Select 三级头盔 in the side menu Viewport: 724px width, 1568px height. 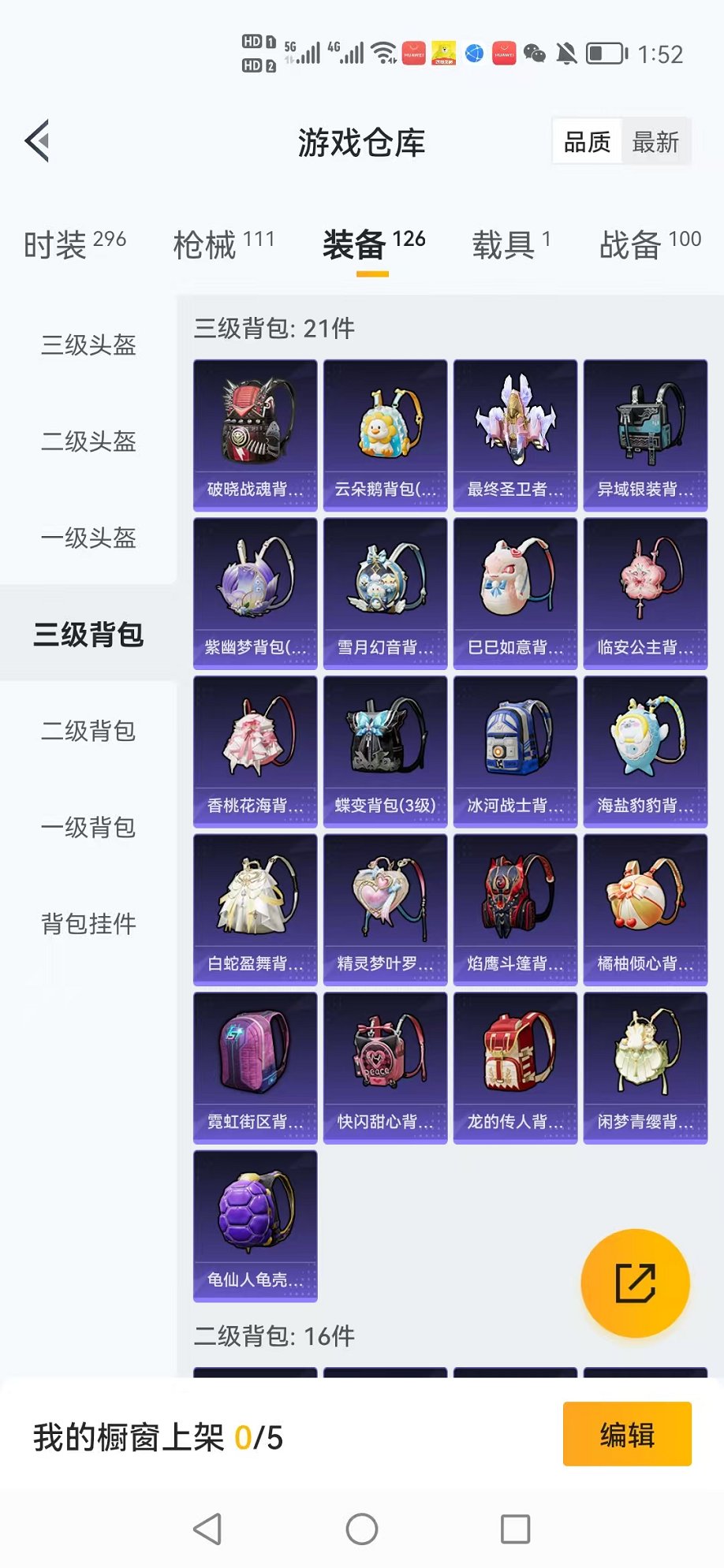click(88, 345)
